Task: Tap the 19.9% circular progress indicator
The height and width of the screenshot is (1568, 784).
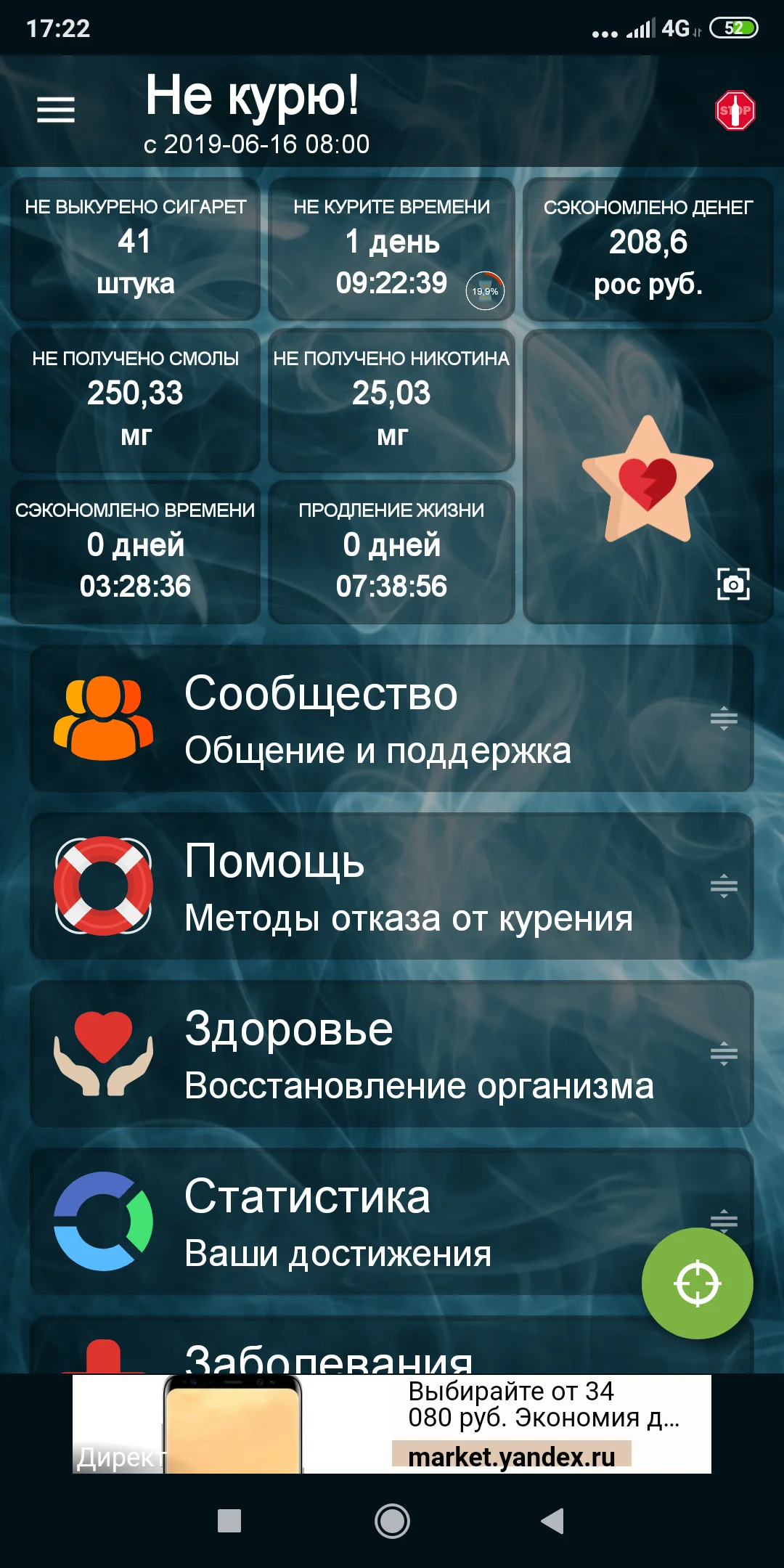Action: click(484, 289)
